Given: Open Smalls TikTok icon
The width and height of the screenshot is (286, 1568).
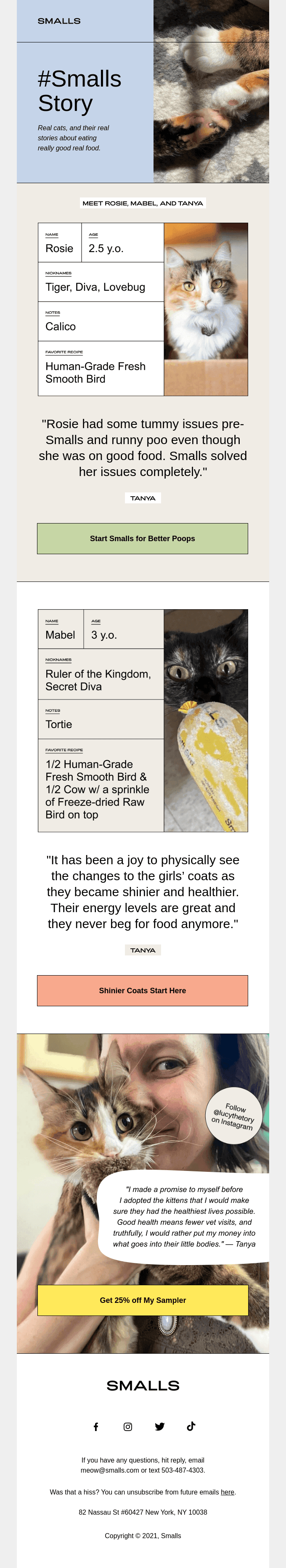Looking at the screenshot, I should (x=191, y=1426).
